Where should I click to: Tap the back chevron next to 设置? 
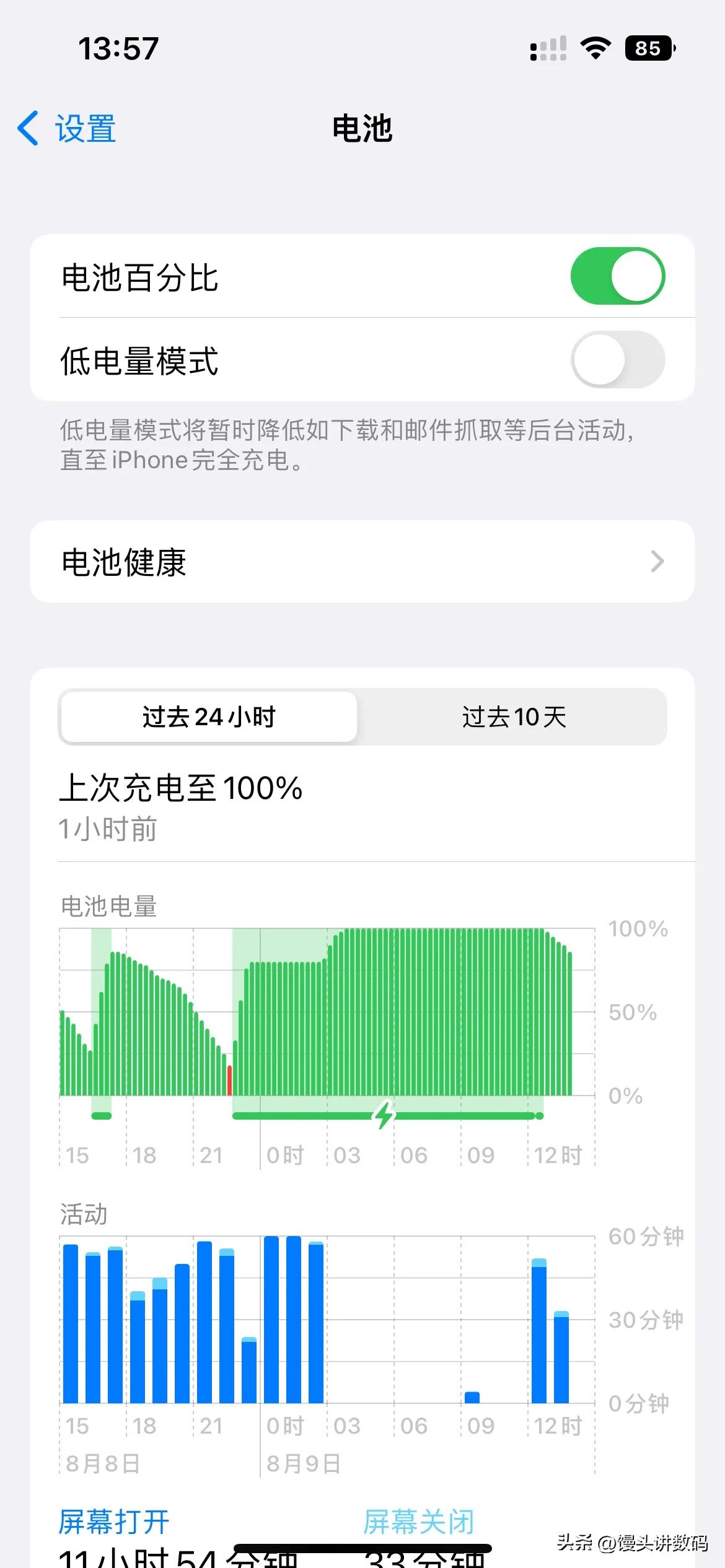[27, 129]
